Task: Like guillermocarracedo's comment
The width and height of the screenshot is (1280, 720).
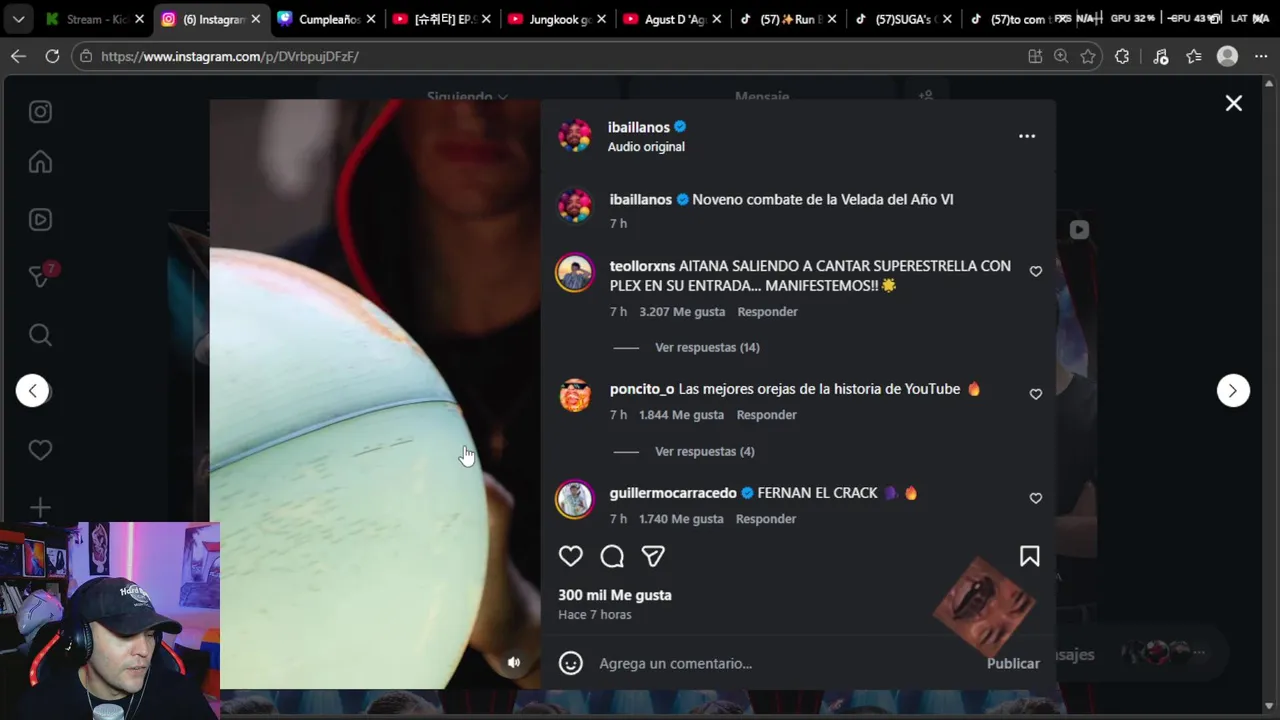Action: (1035, 498)
